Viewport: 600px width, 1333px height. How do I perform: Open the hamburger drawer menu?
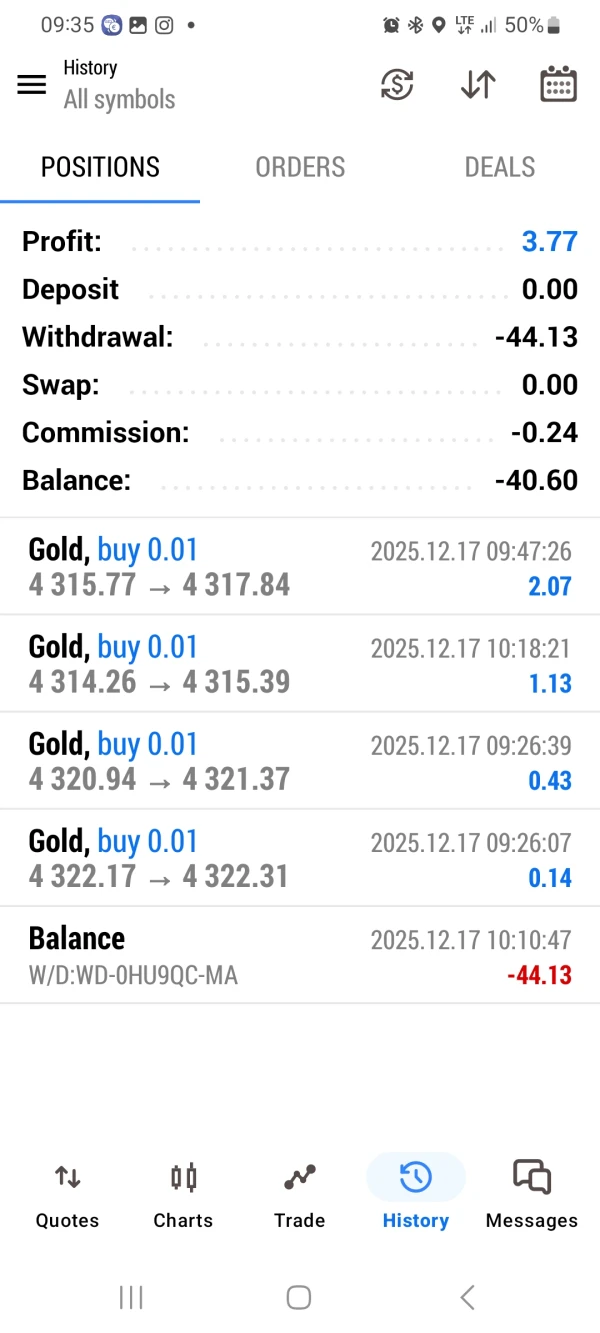pos(32,85)
